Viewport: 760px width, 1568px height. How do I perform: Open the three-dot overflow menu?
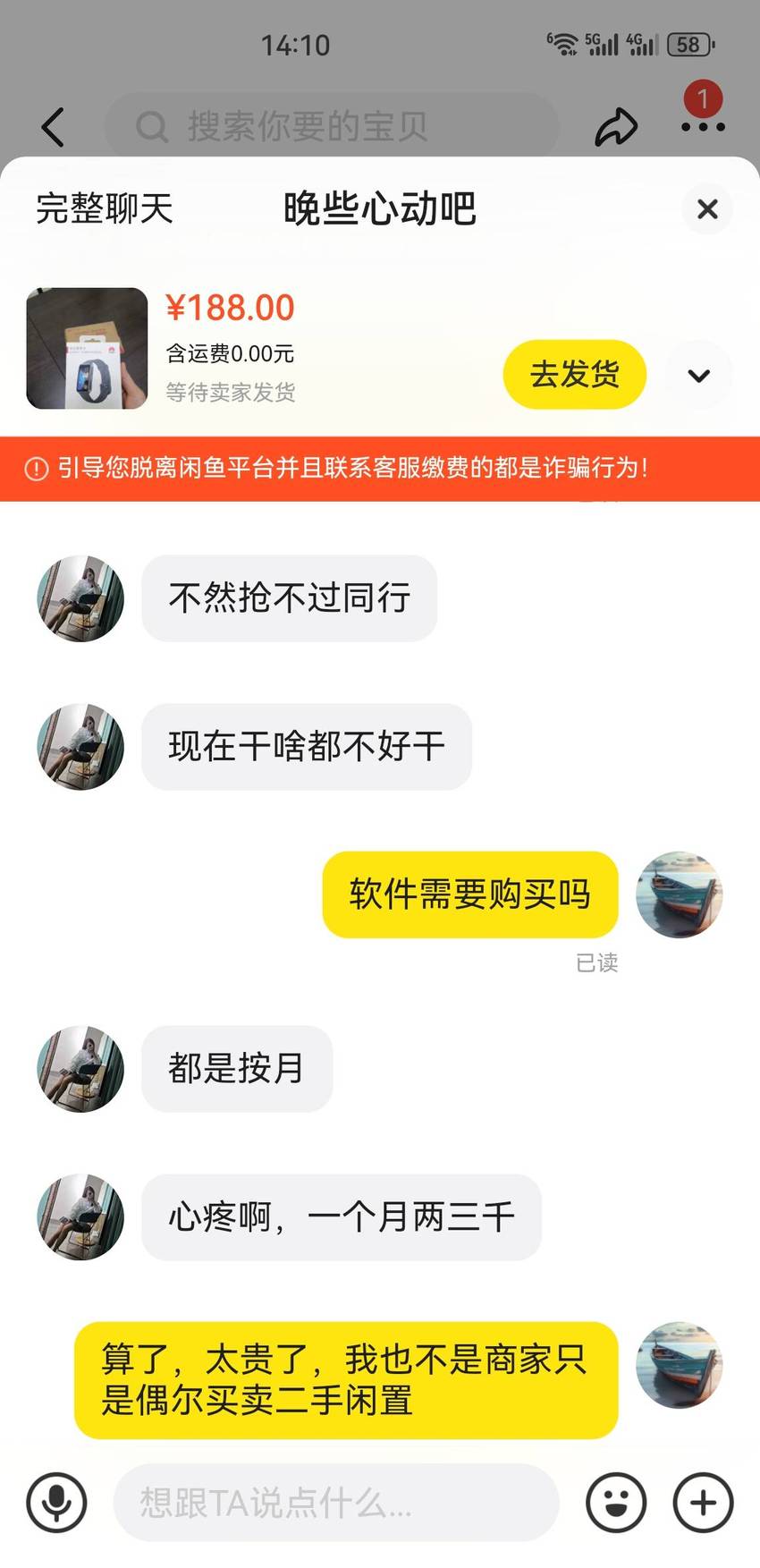tap(703, 127)
